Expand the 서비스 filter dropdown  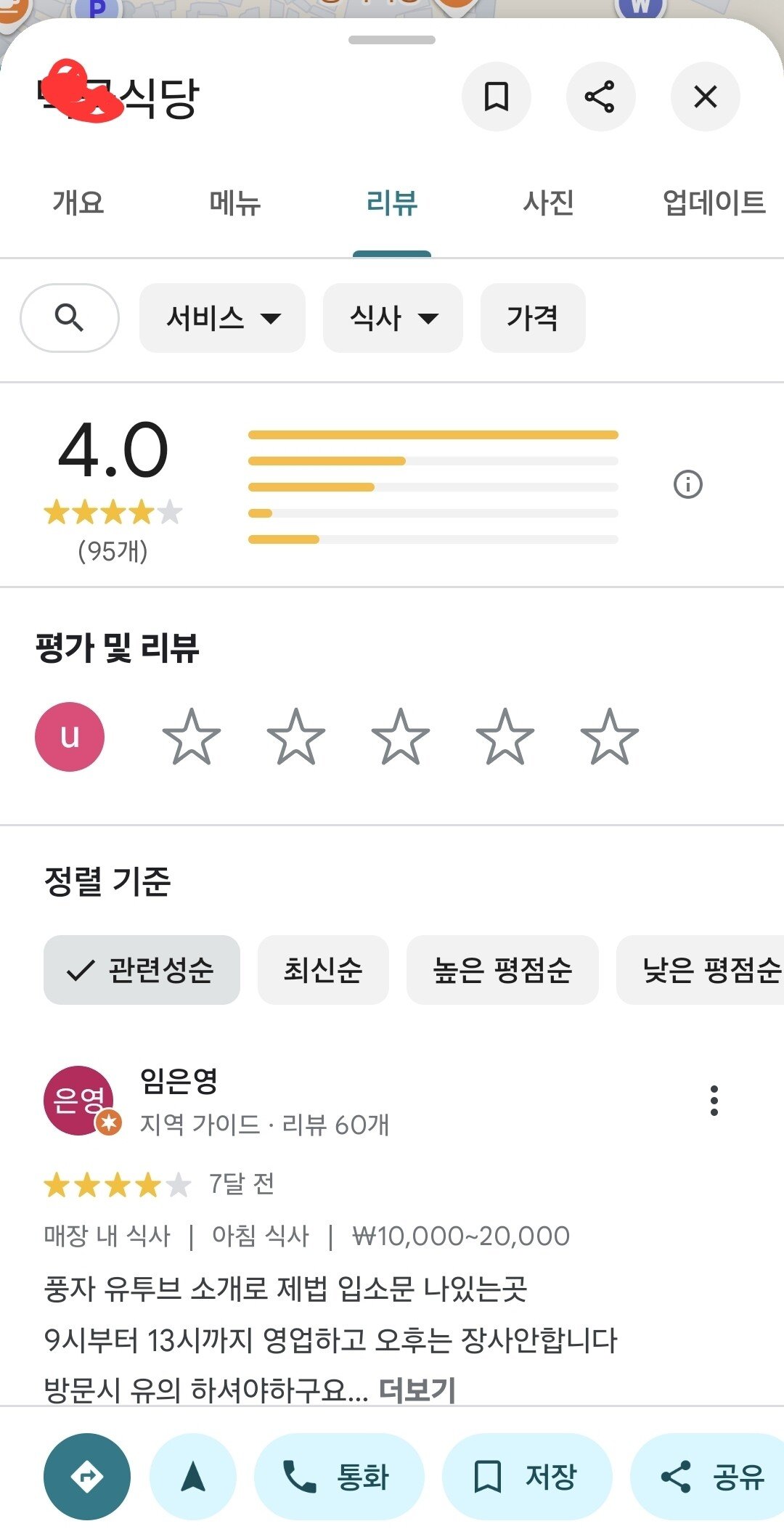pos(222,318)
